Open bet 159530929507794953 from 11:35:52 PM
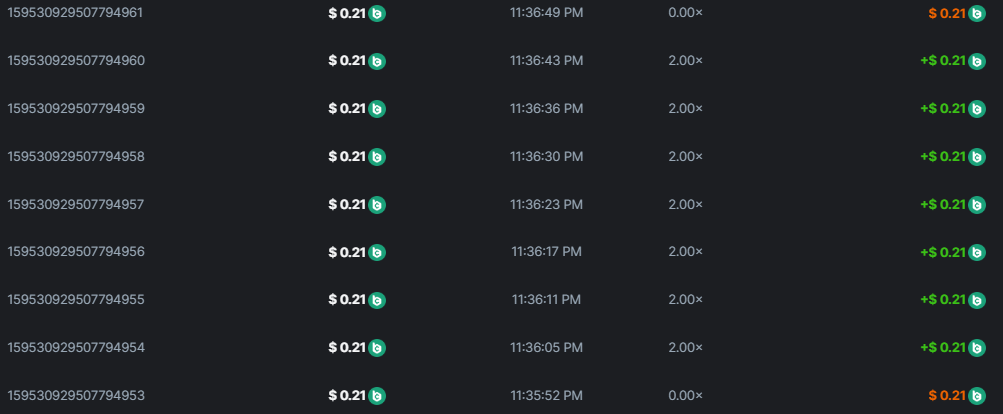Viewport: 1003px width, 414px height. click(x=76, y=395)
